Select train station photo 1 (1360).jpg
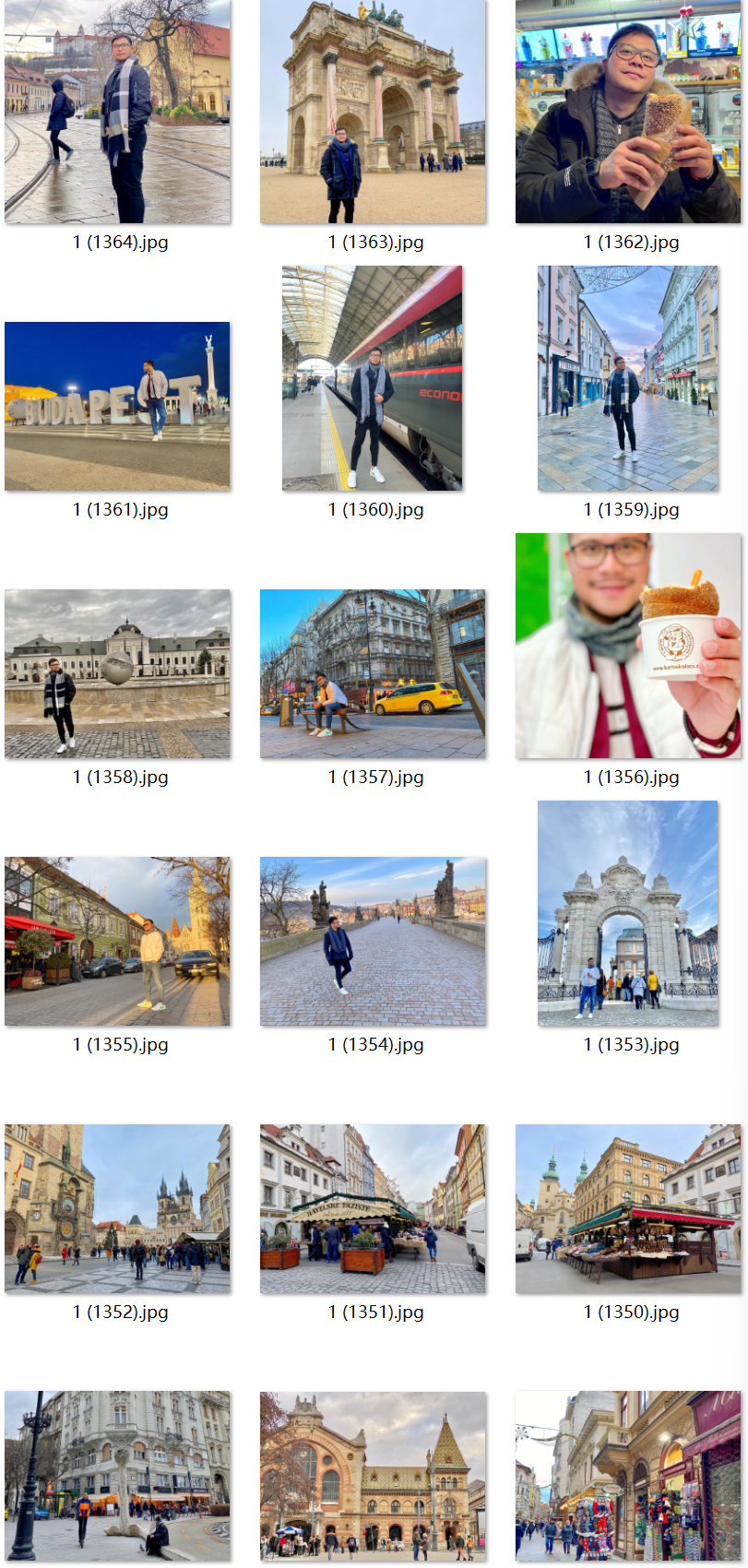This screenshot has height=1568, width=748. 373,378
